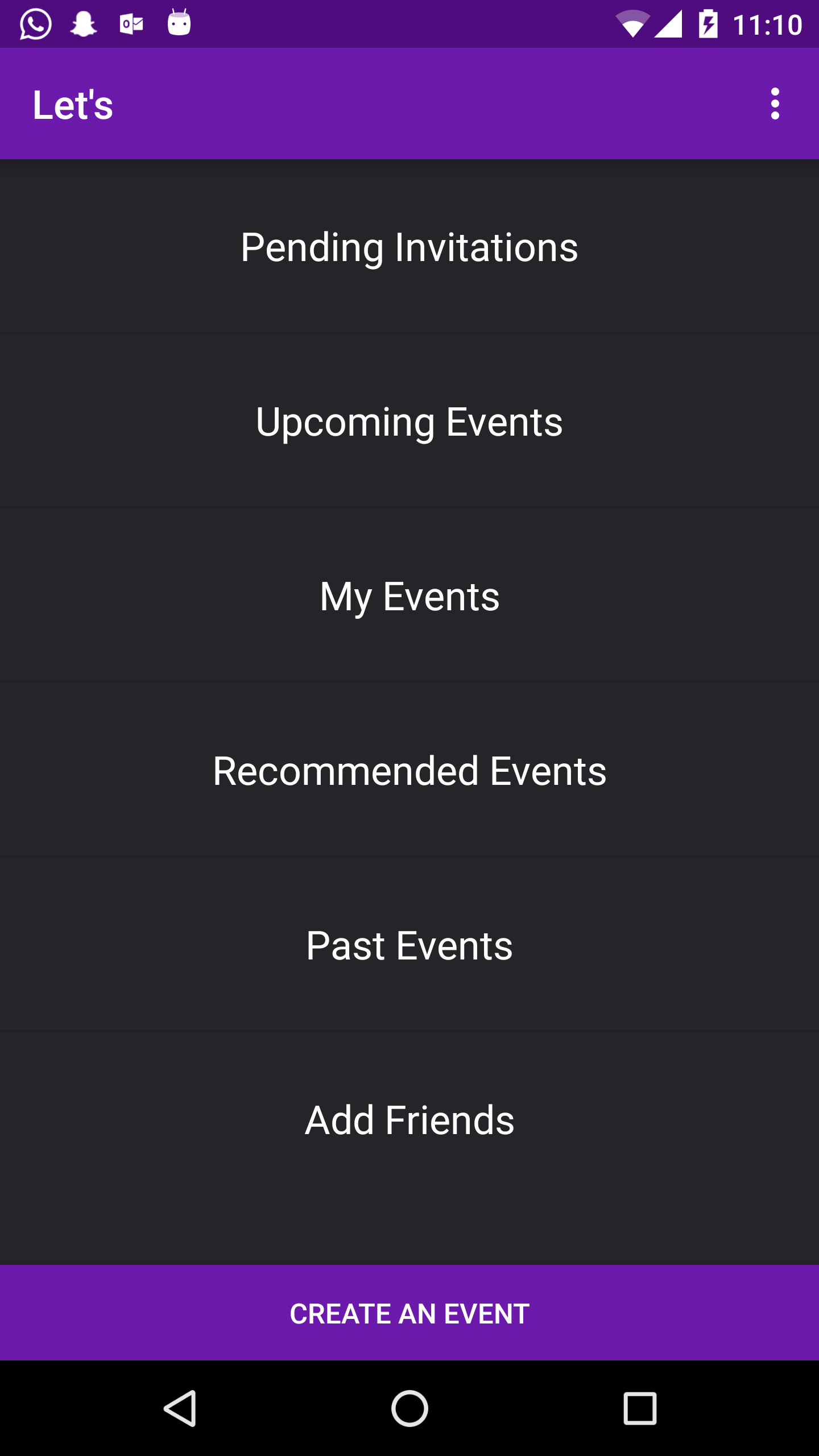The width and height of the screenshot is (819, 1456).
Task: Tap Create an Event button
Action: (x=409, y=1313)
